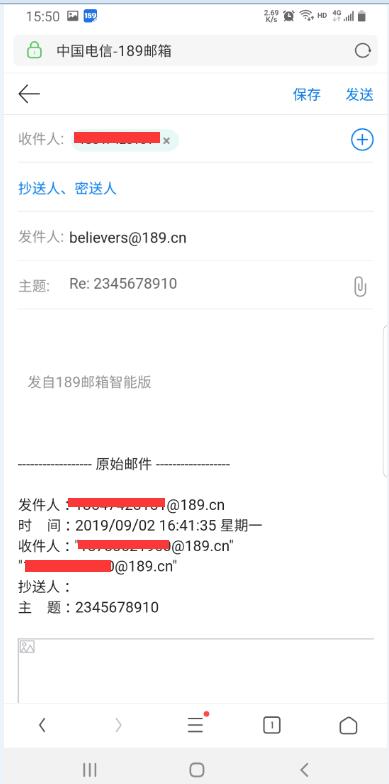Open the browser menu in the bottom bar
Screen dimensions: 389x784
click(196, 724)
